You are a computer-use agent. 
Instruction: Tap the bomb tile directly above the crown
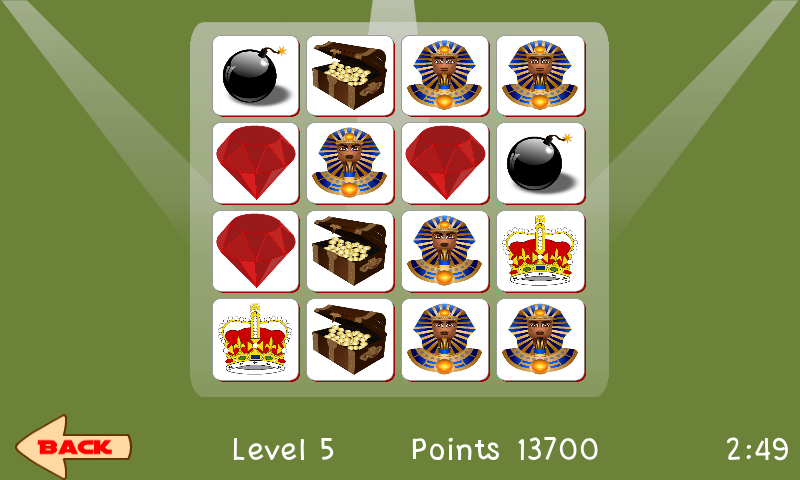click(x=540, y=164)
